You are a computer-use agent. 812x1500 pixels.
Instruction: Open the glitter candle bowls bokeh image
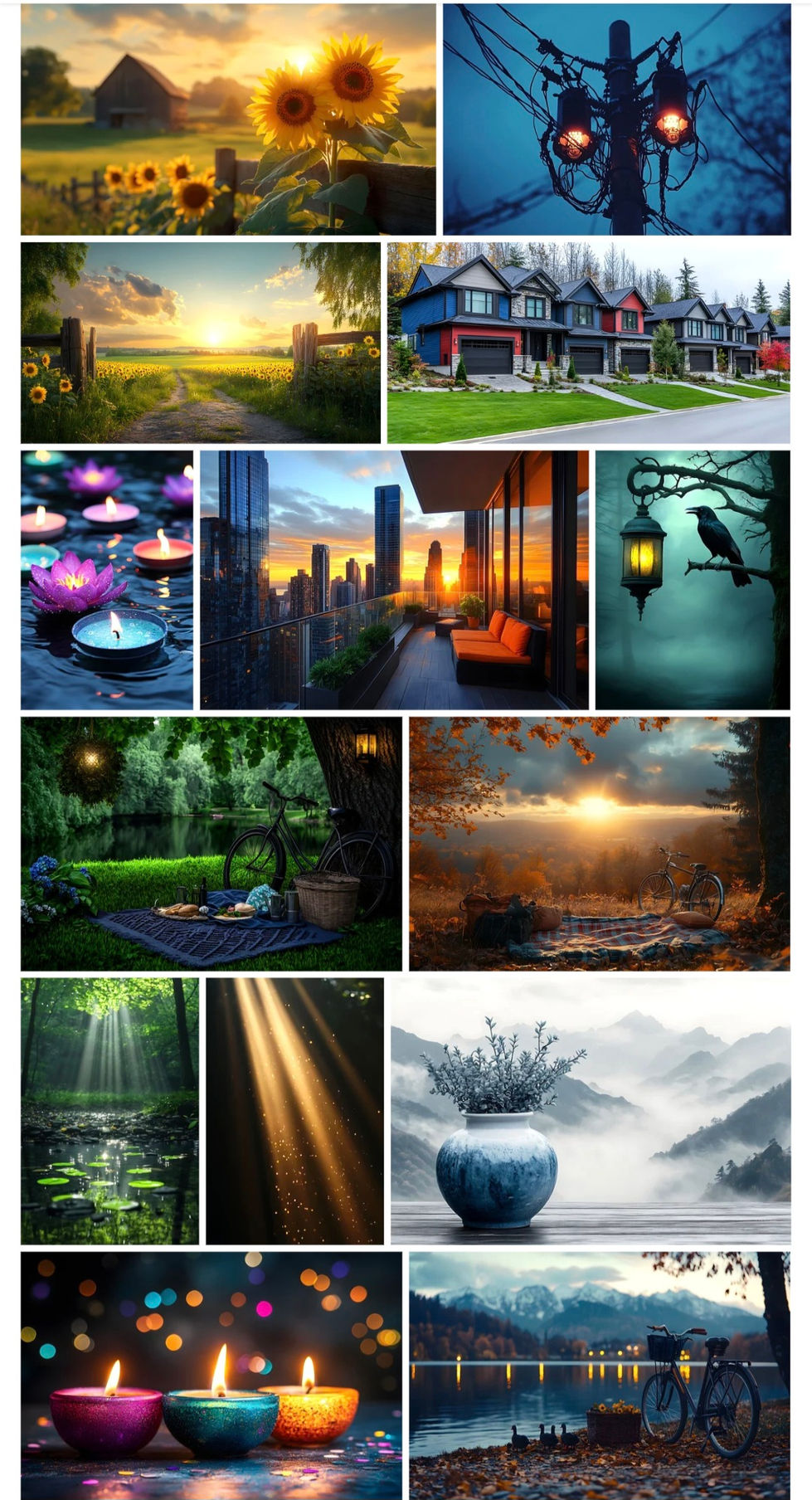coord(212,1375)
